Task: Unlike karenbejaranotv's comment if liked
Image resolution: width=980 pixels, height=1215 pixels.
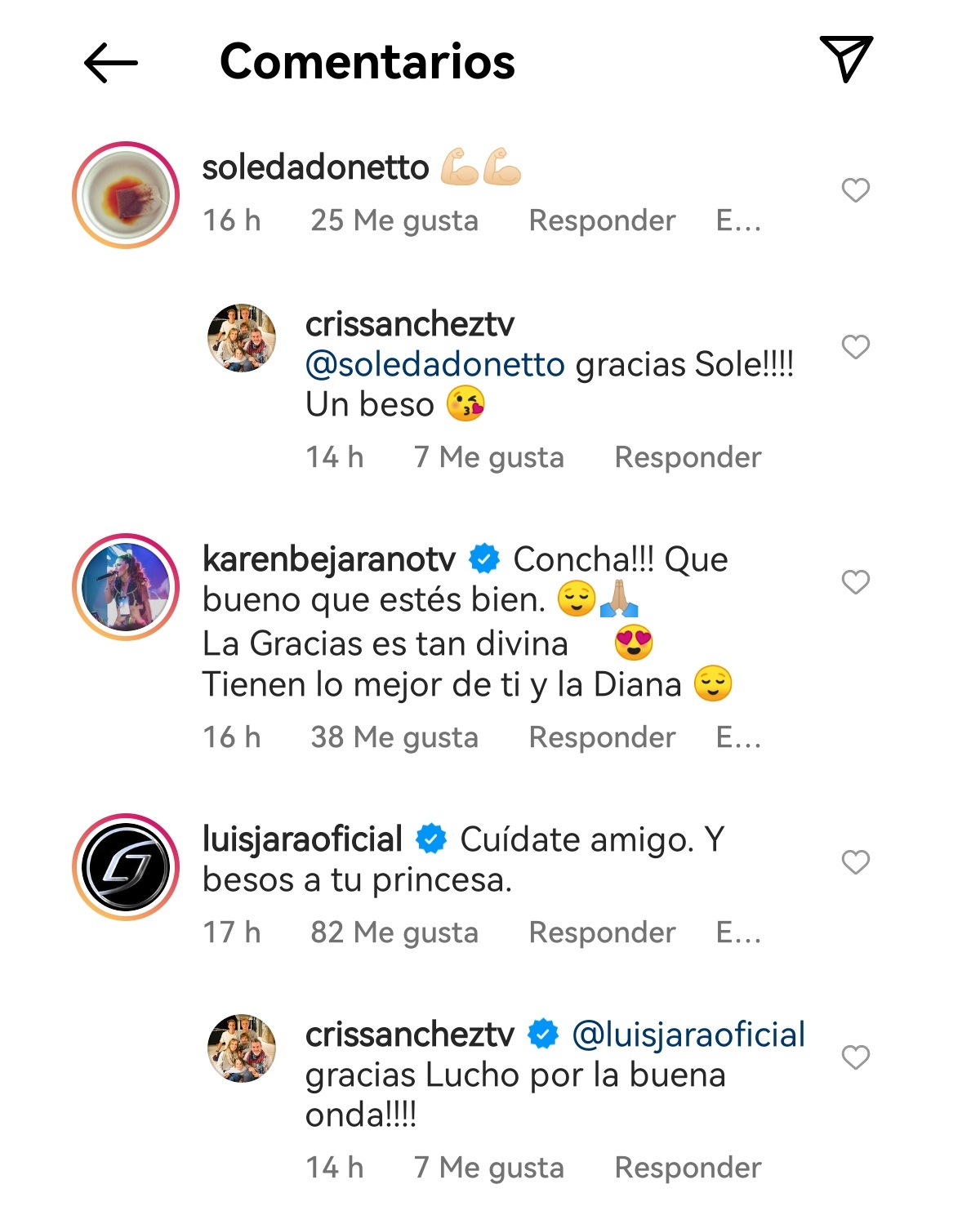Action: pos(856,582)
